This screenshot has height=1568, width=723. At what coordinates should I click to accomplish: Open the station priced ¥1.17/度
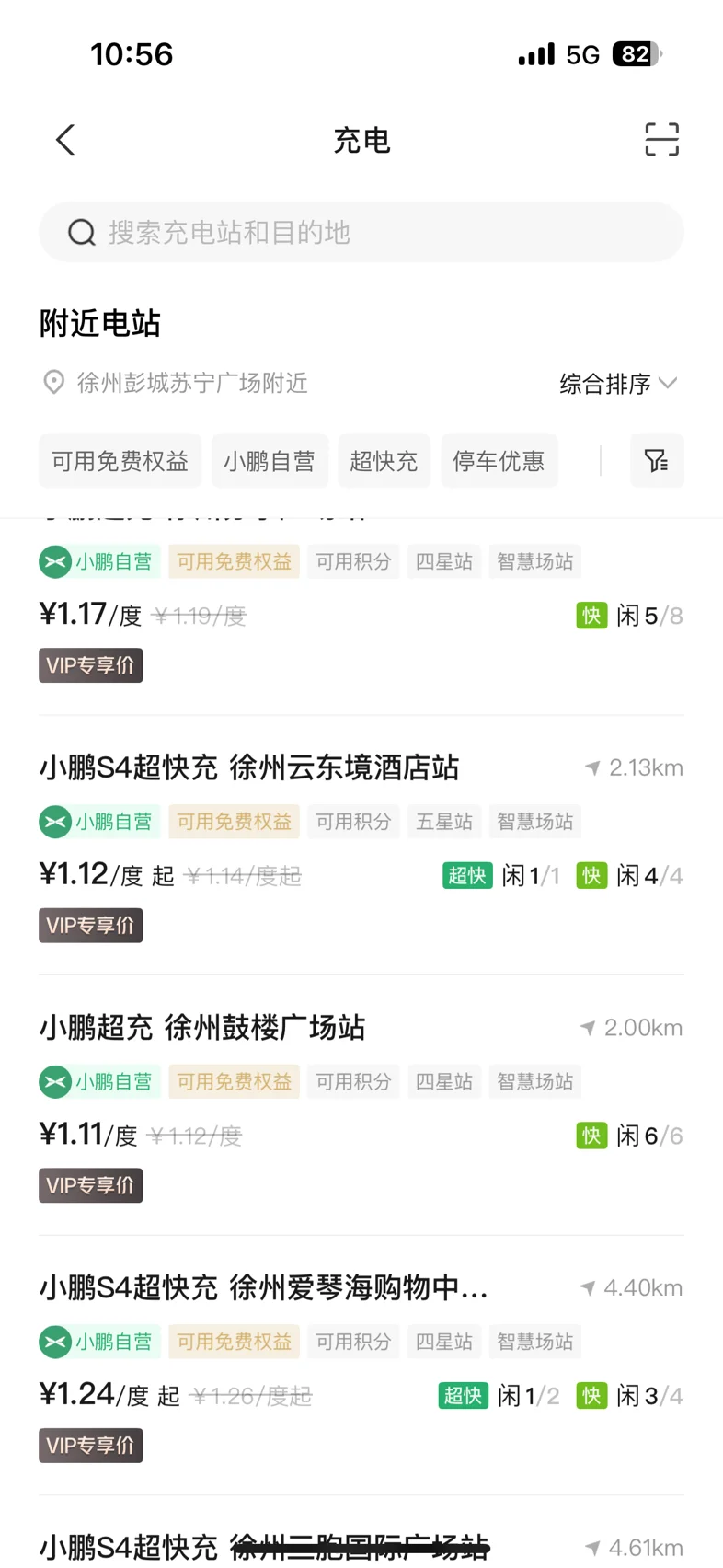[361, 607]
